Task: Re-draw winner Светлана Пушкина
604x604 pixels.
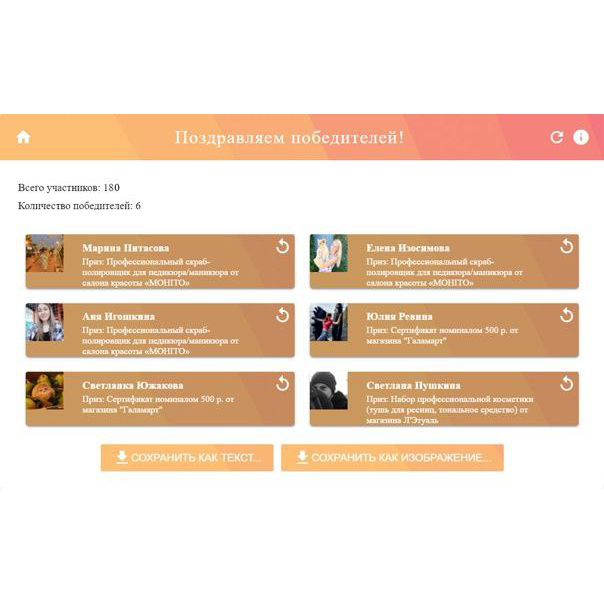Action: pos(566,383)
